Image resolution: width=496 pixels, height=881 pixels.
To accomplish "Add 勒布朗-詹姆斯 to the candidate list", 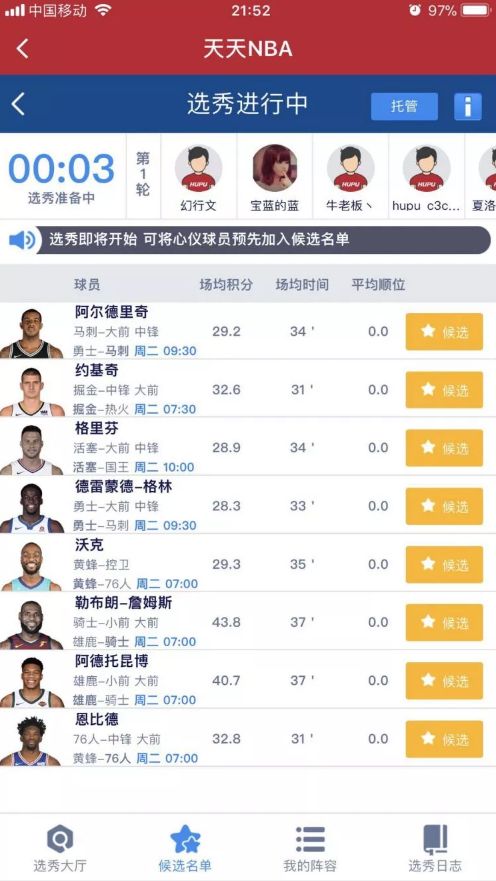I will (x=444, y=623).
